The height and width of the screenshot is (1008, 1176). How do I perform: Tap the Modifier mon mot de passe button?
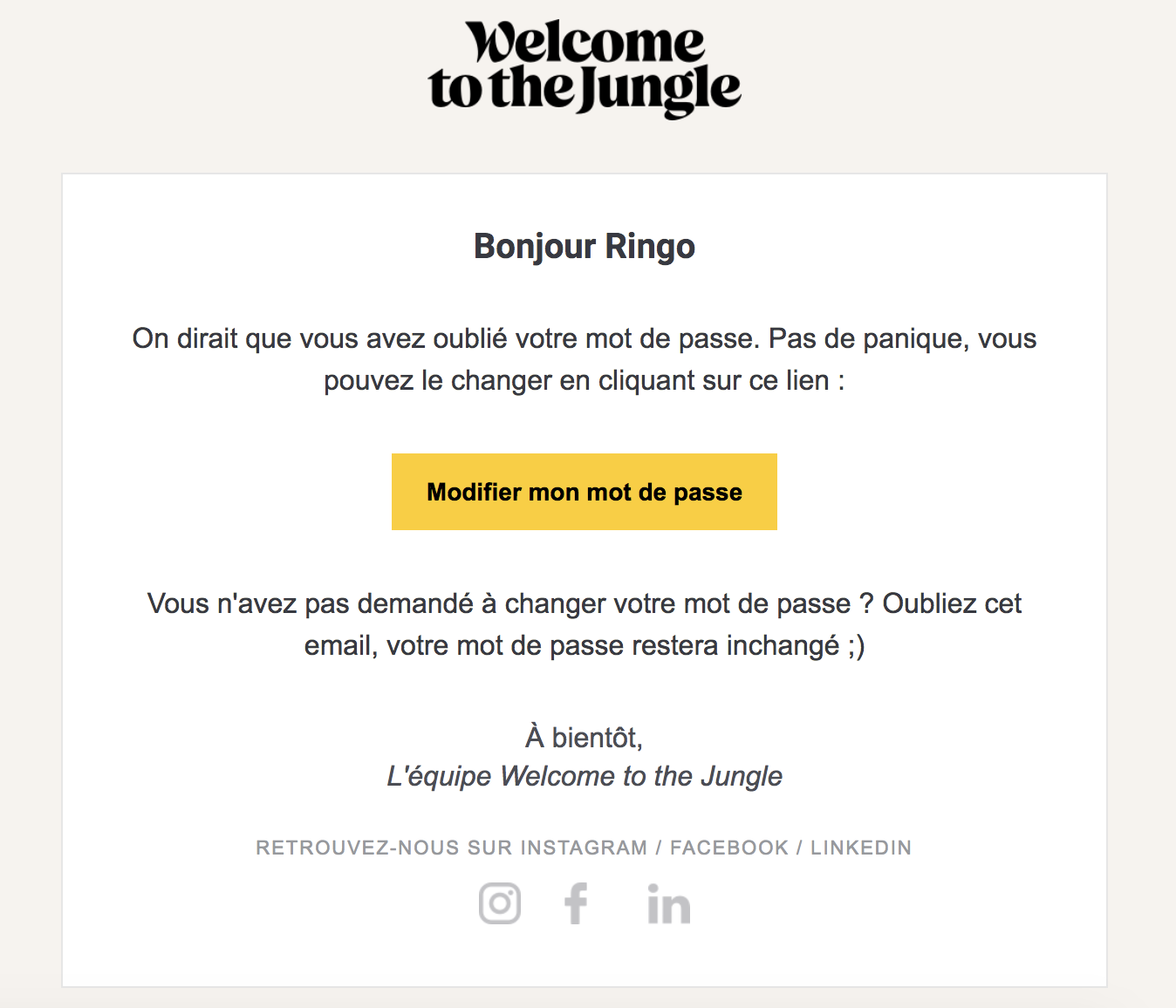coord(584,492)
